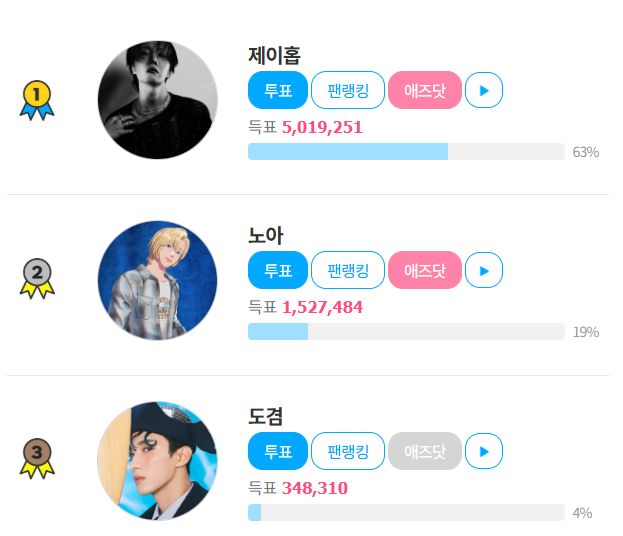Tap the gray 애즈닷 button for 도겸
Image resolution: width=623 pixels, height=536 pixels.
click(x=424, y=451)
